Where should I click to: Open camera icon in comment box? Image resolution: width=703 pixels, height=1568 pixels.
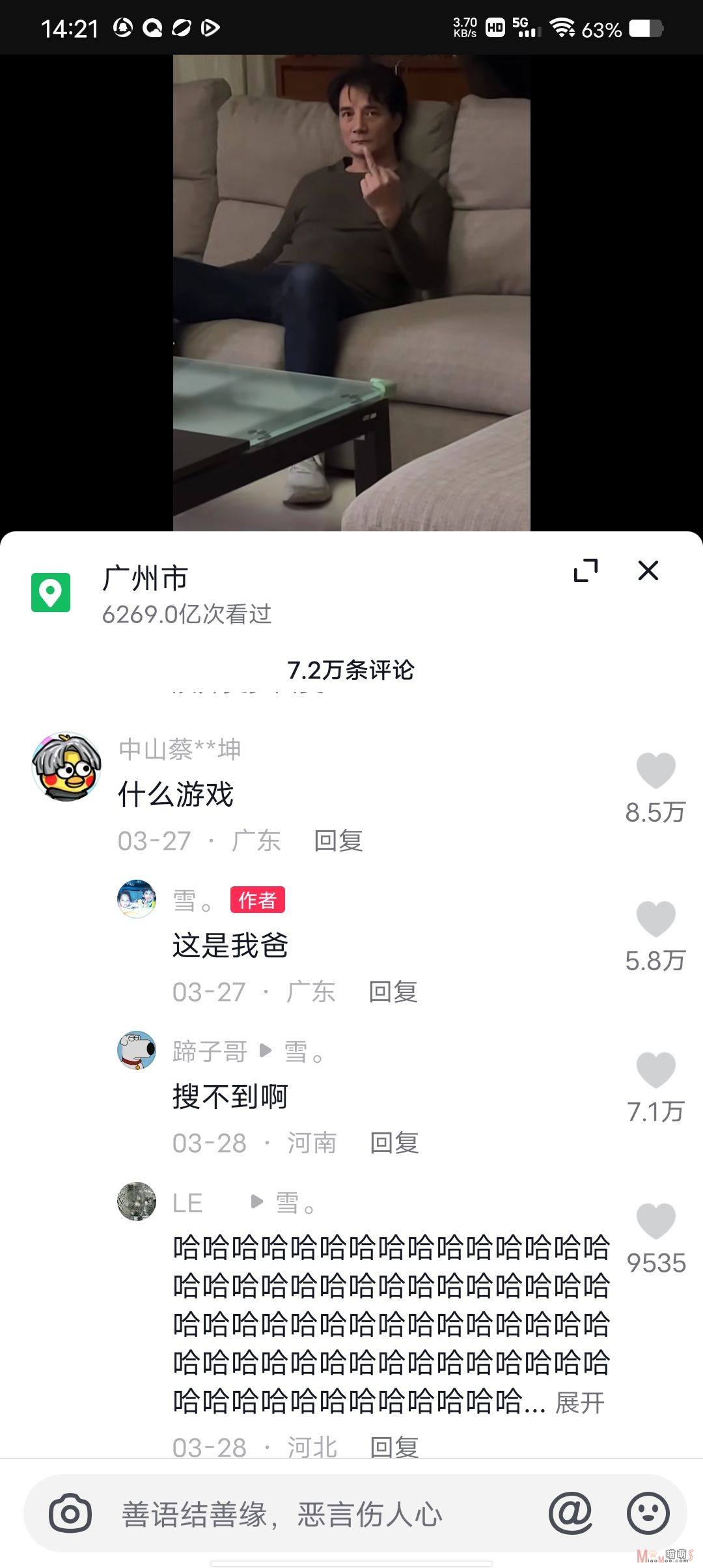(70, 1513)
